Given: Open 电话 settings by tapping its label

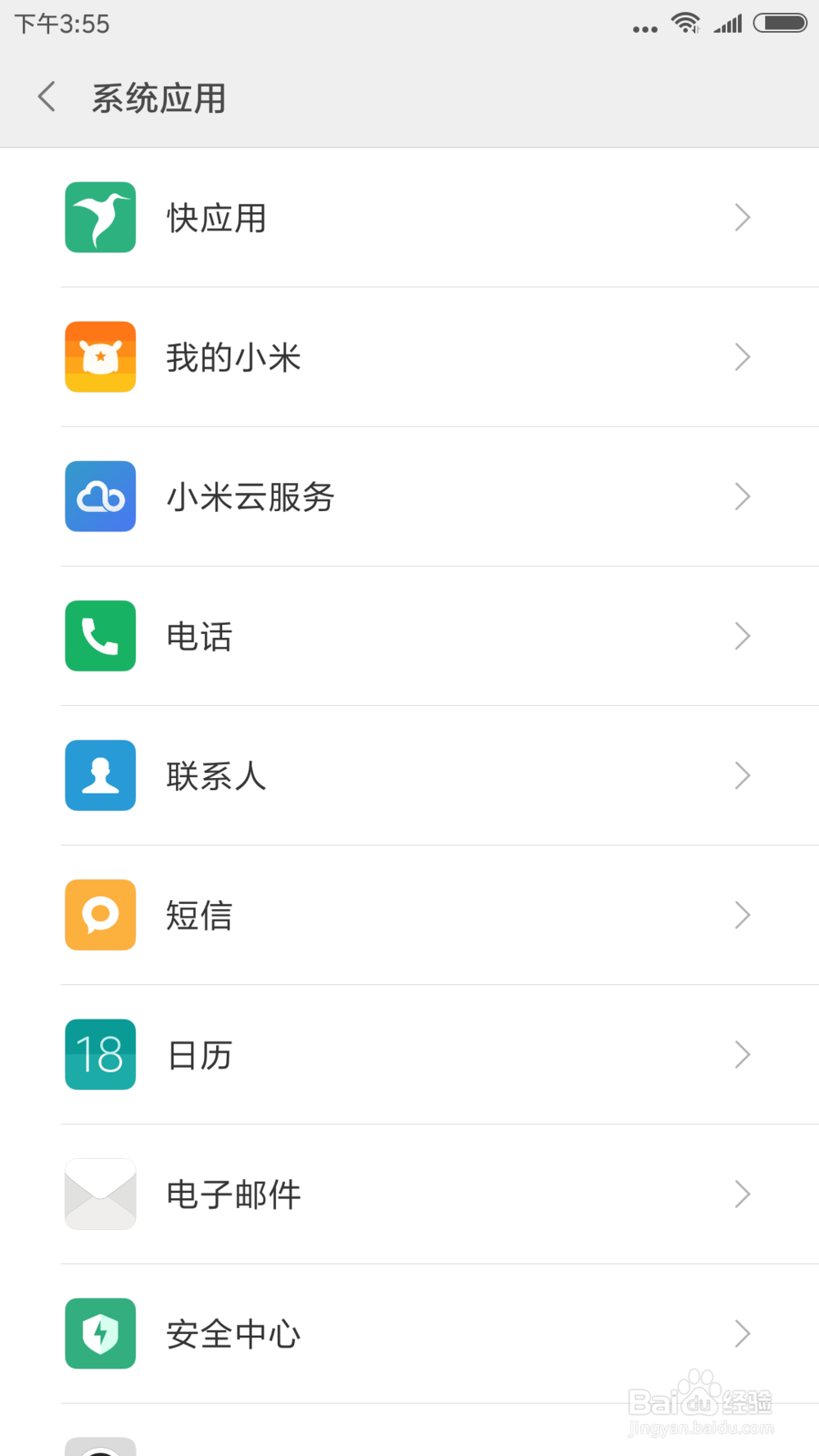Looking at the screenshot, I should coord(198,636).
